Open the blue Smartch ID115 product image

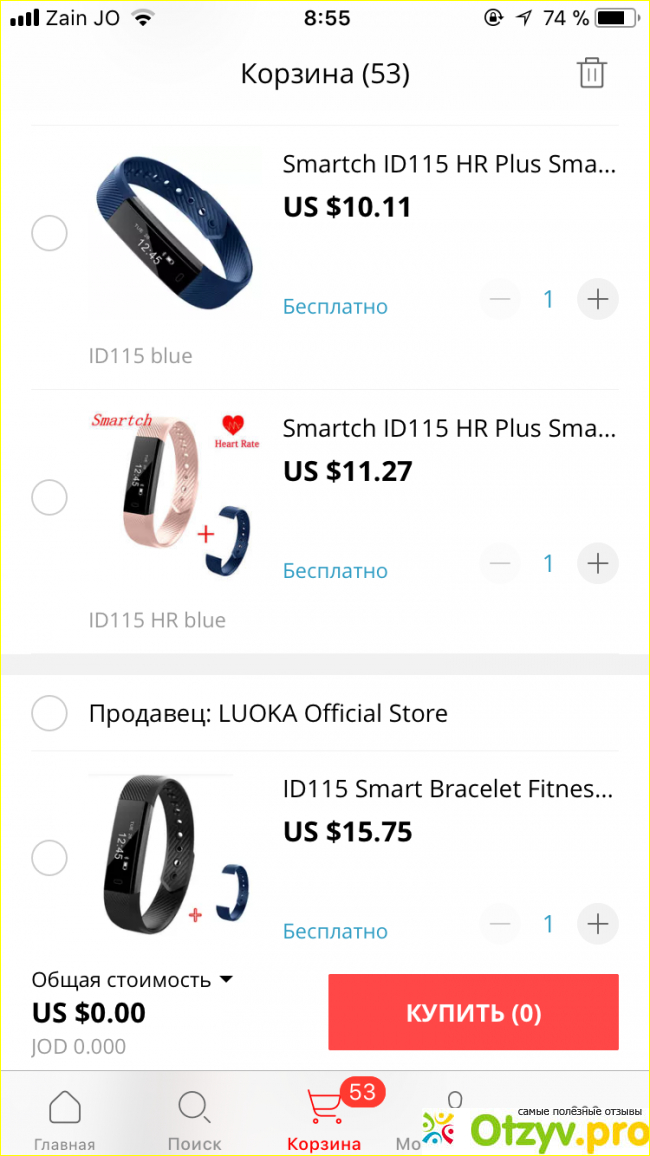(x=173, y=230)
